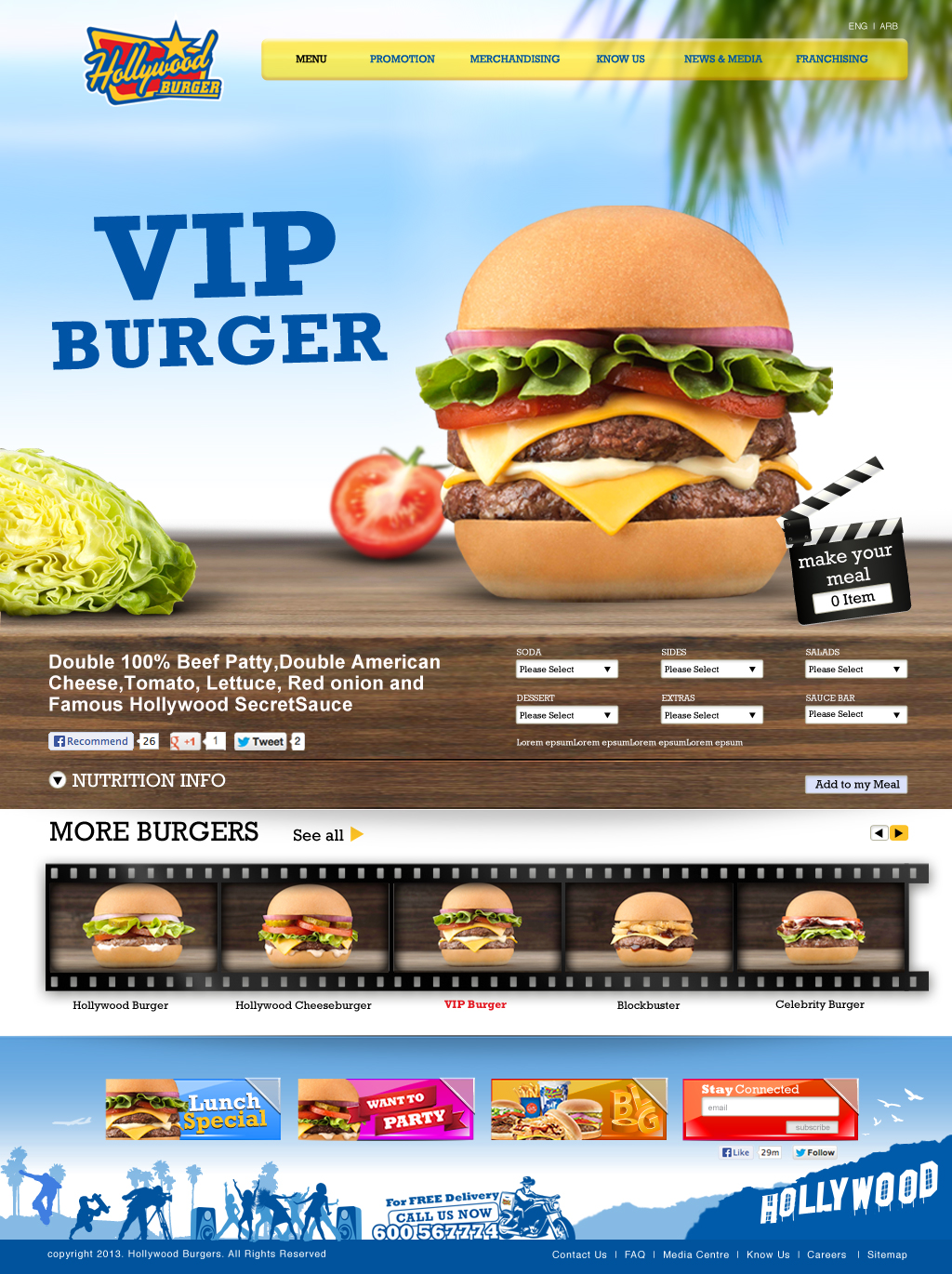Open the Promotion nav item
952x1274 pixels.
click(402, 59)
